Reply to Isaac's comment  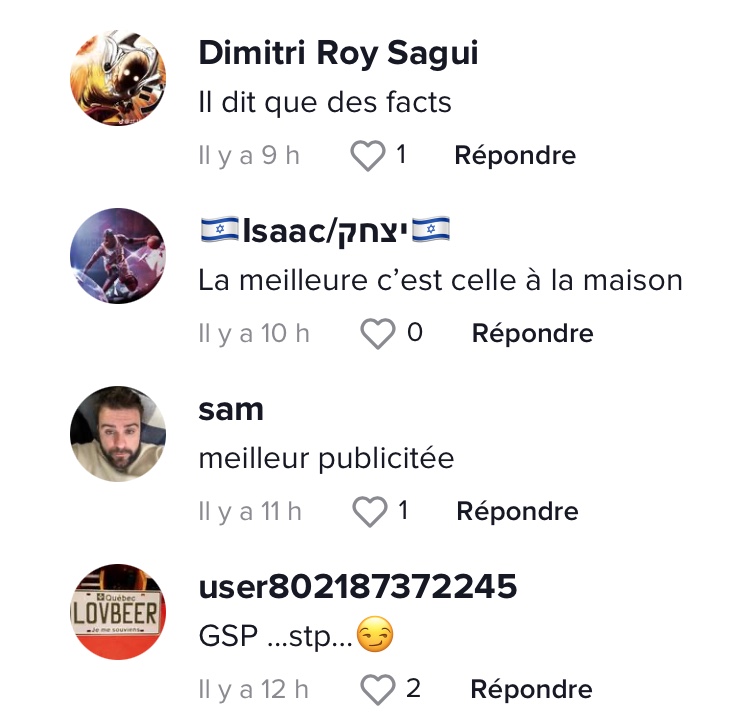pyautogui.click(x=532, y=334)
